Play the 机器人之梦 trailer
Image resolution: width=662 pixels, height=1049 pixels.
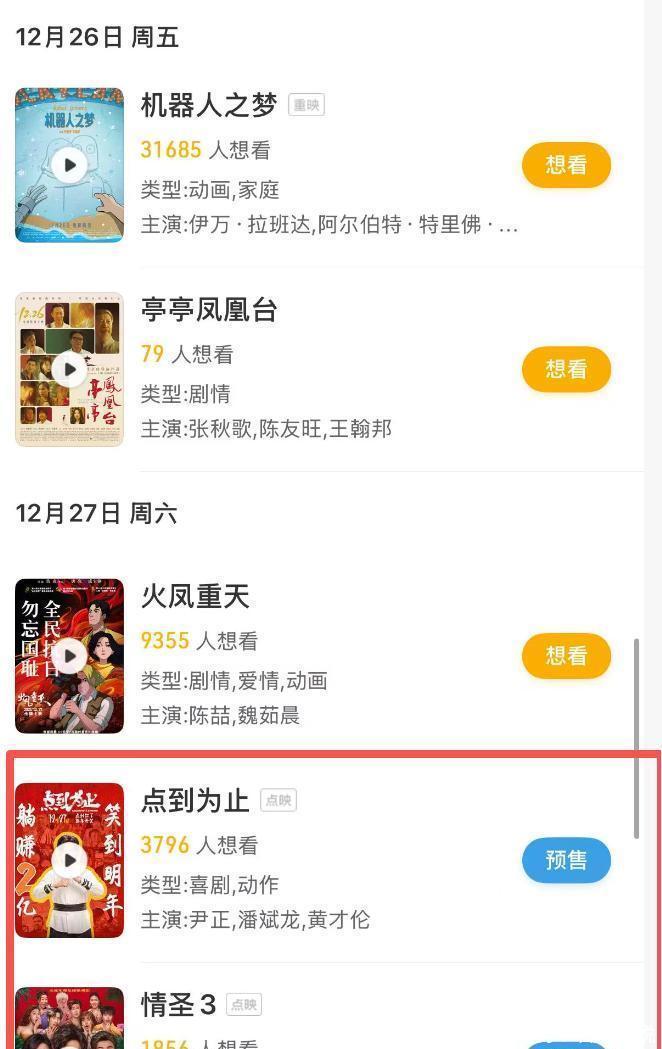(x=69, y=165)
